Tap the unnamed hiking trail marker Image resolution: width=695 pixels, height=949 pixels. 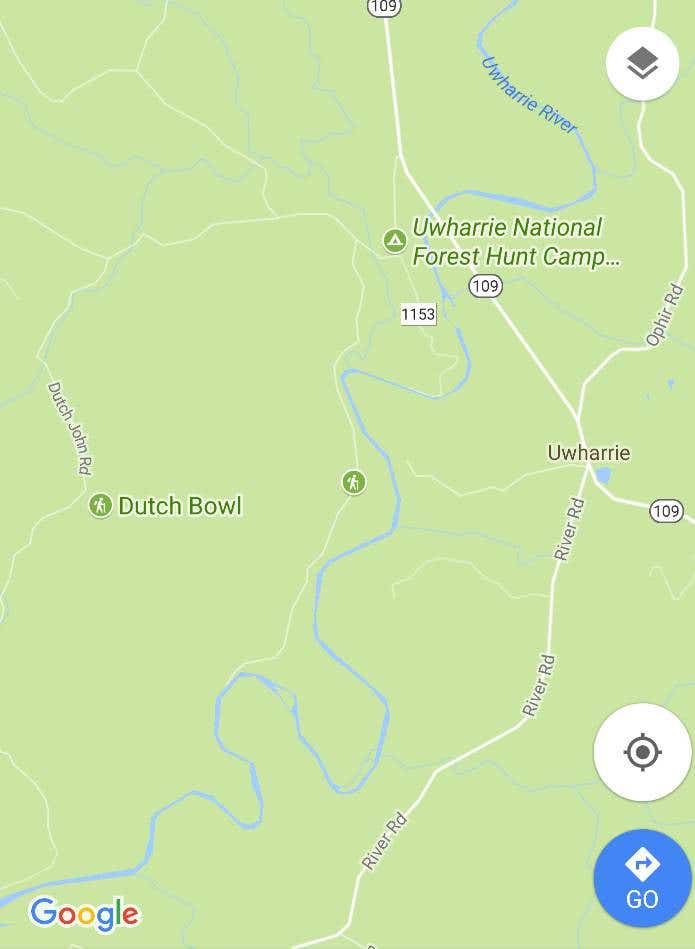click(x=352, y=483)
